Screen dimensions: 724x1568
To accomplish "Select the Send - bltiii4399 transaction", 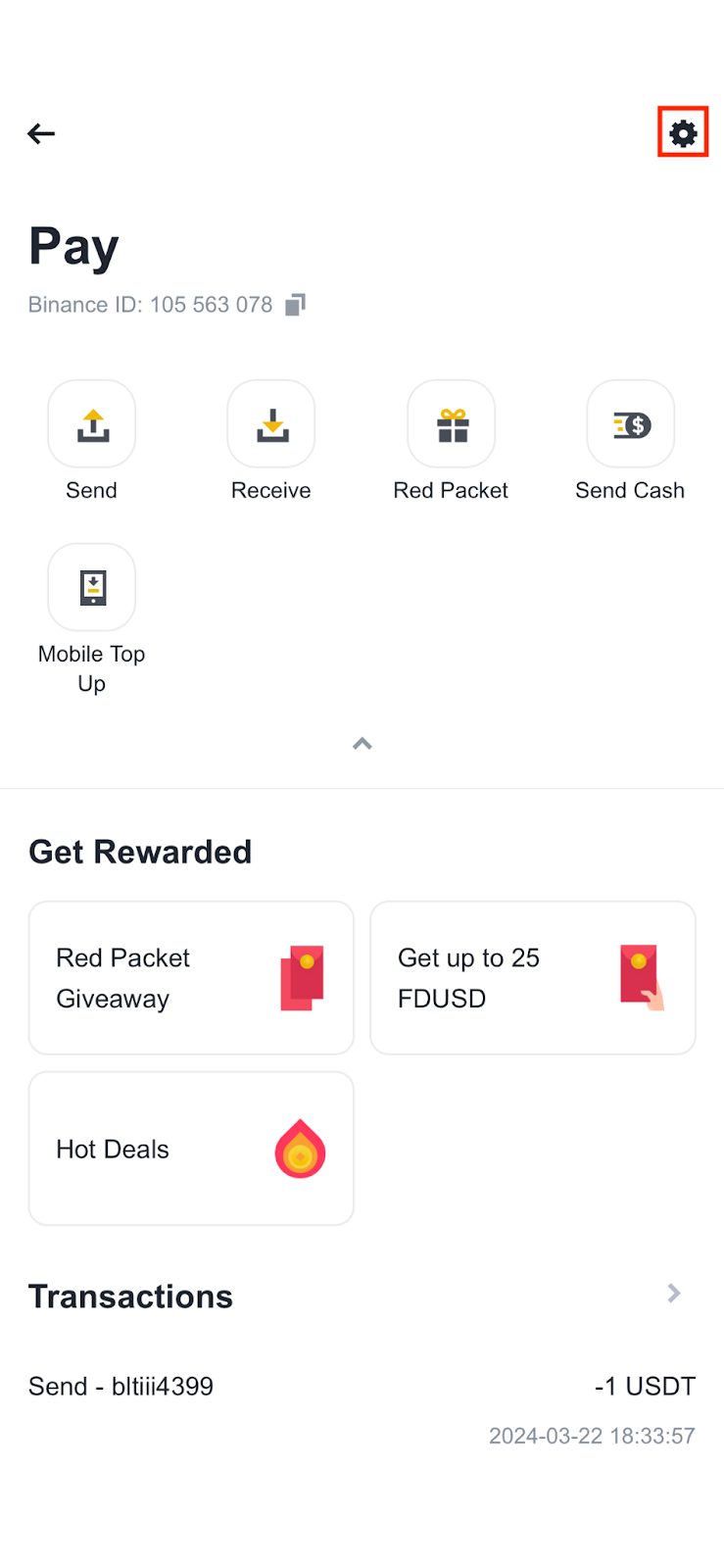I will (x=121, y=1386).
